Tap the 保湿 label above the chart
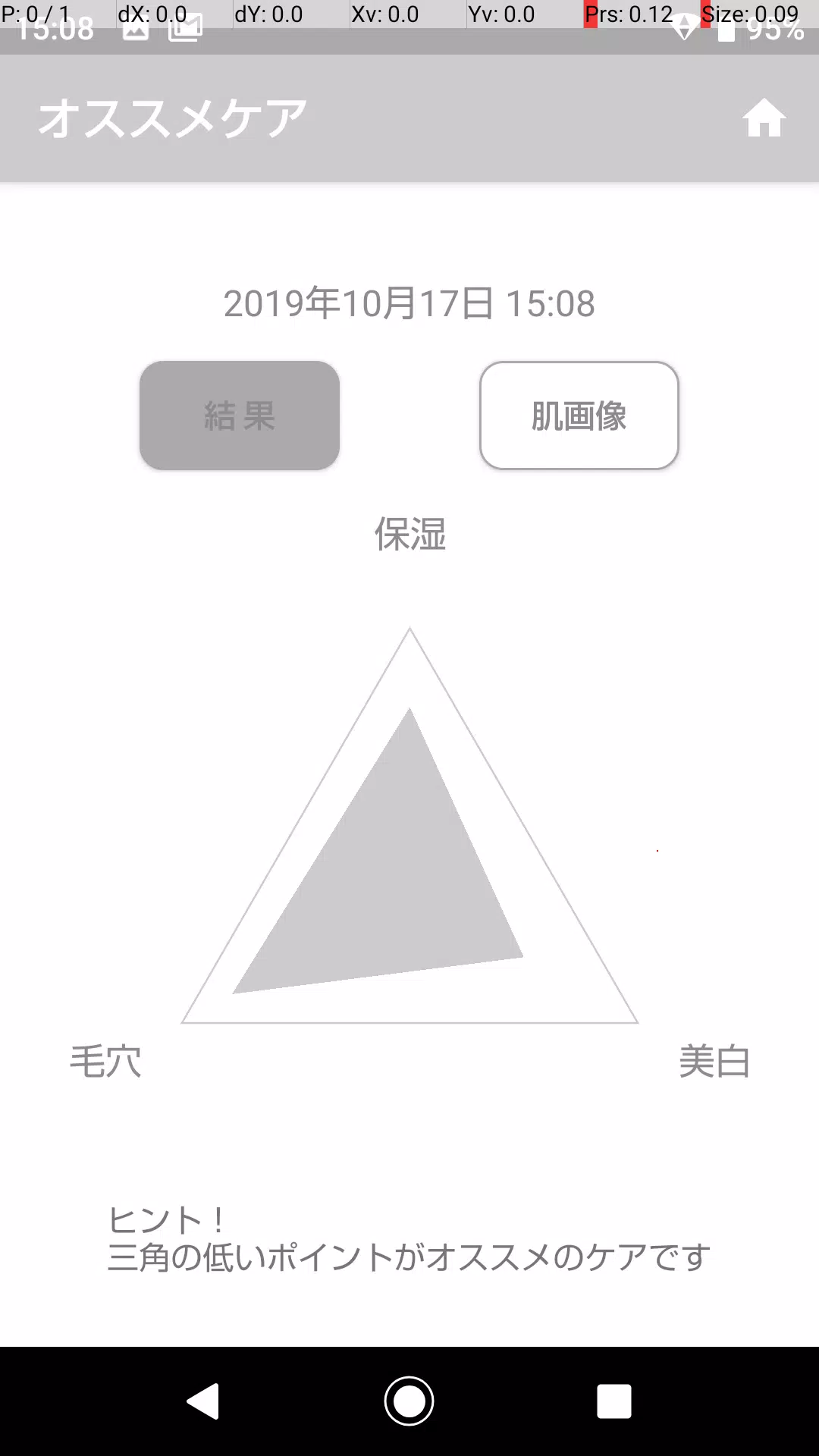Image resolution: width=819 pixels, height=1456 pixels. 410,535
